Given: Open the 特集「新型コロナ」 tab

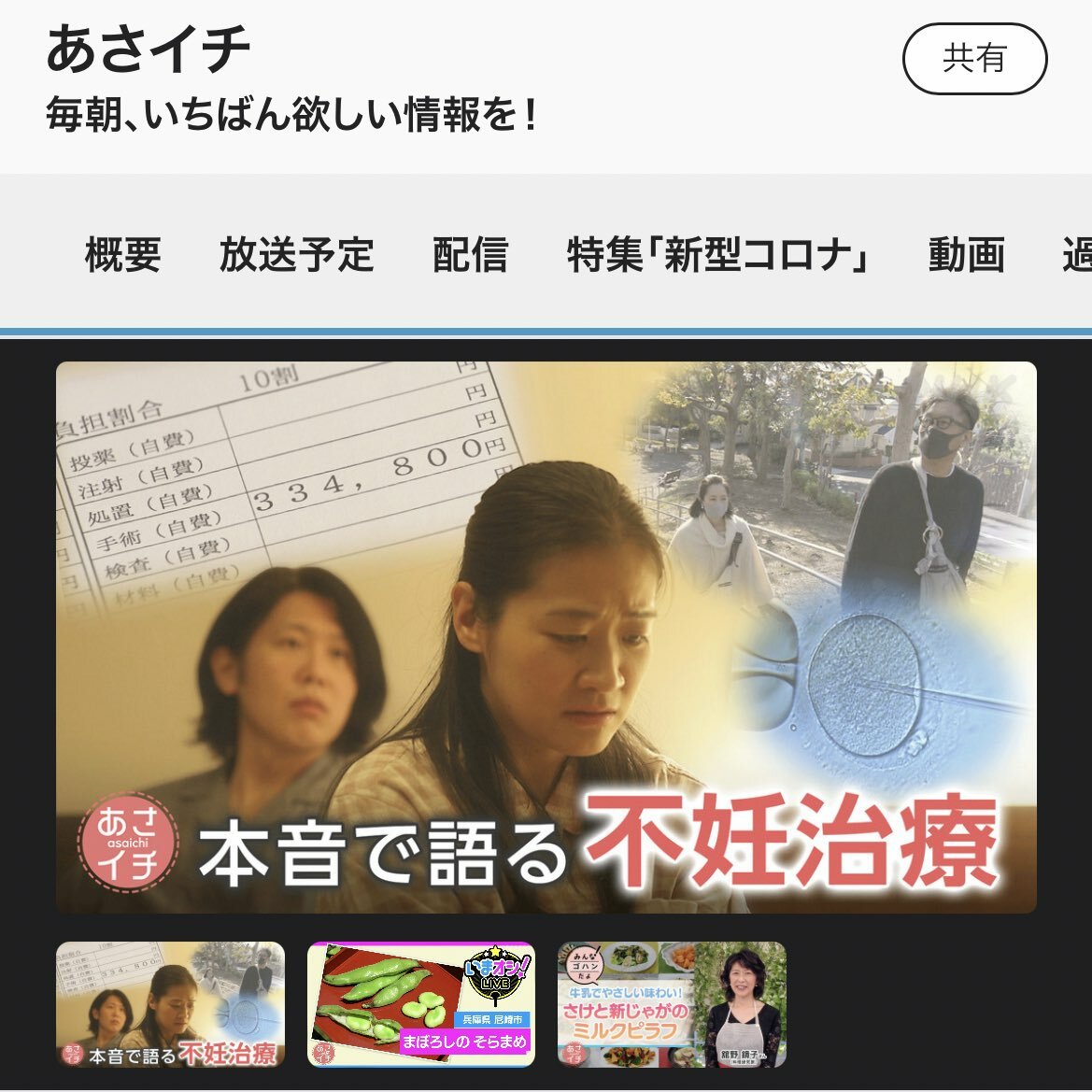Looking at the screenshot, I should [717, 255].
